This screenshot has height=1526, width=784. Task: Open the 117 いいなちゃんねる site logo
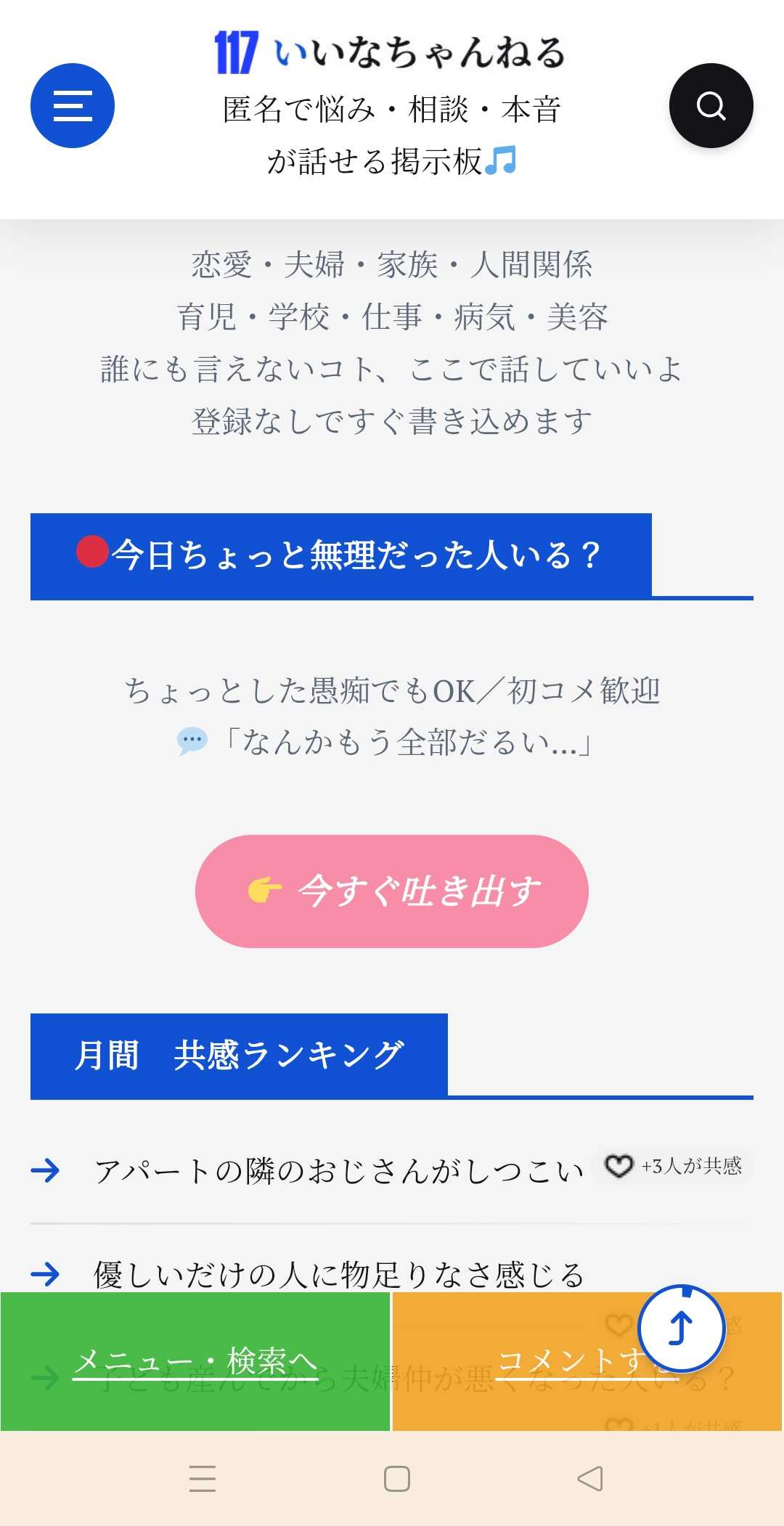(x=391, y=53)
